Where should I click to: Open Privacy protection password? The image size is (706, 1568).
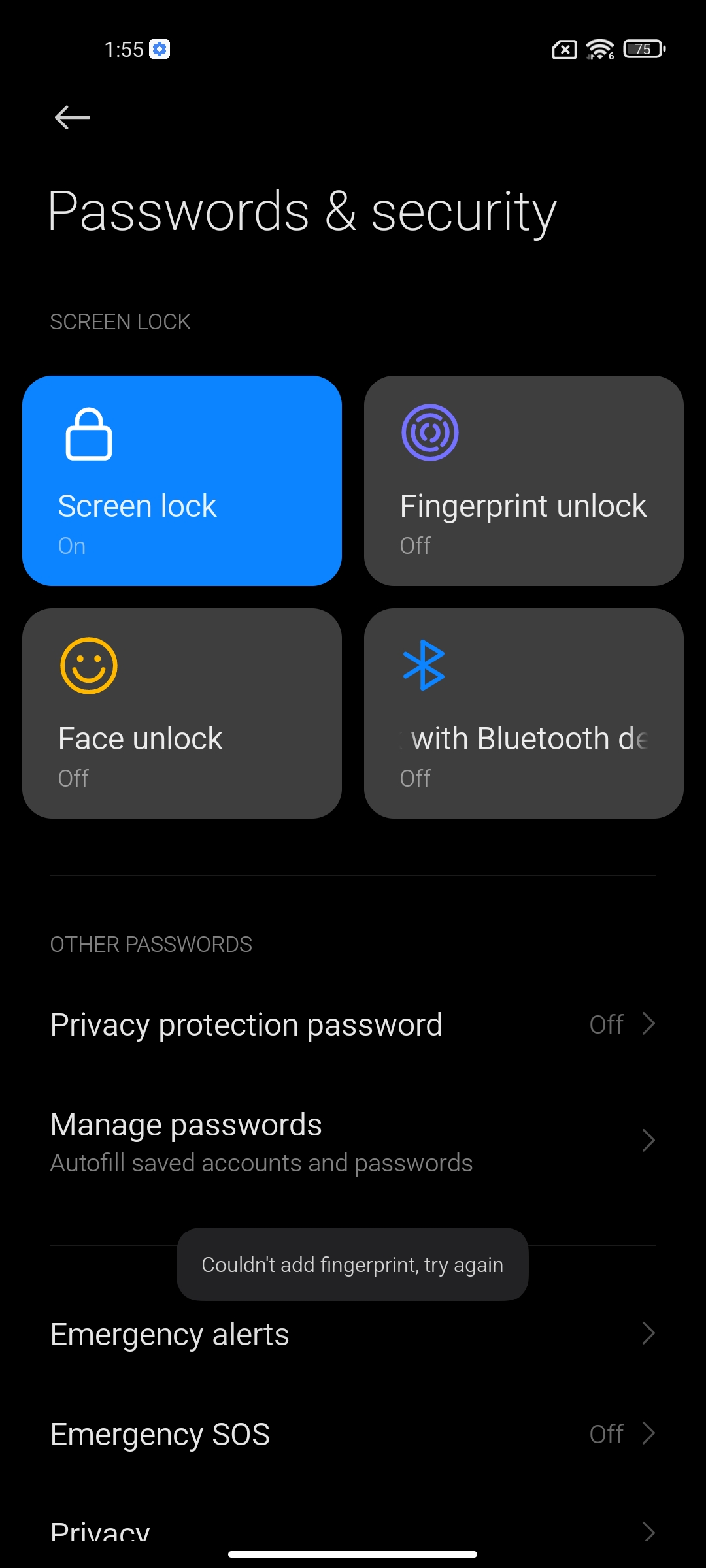(x=353, y=1024)
